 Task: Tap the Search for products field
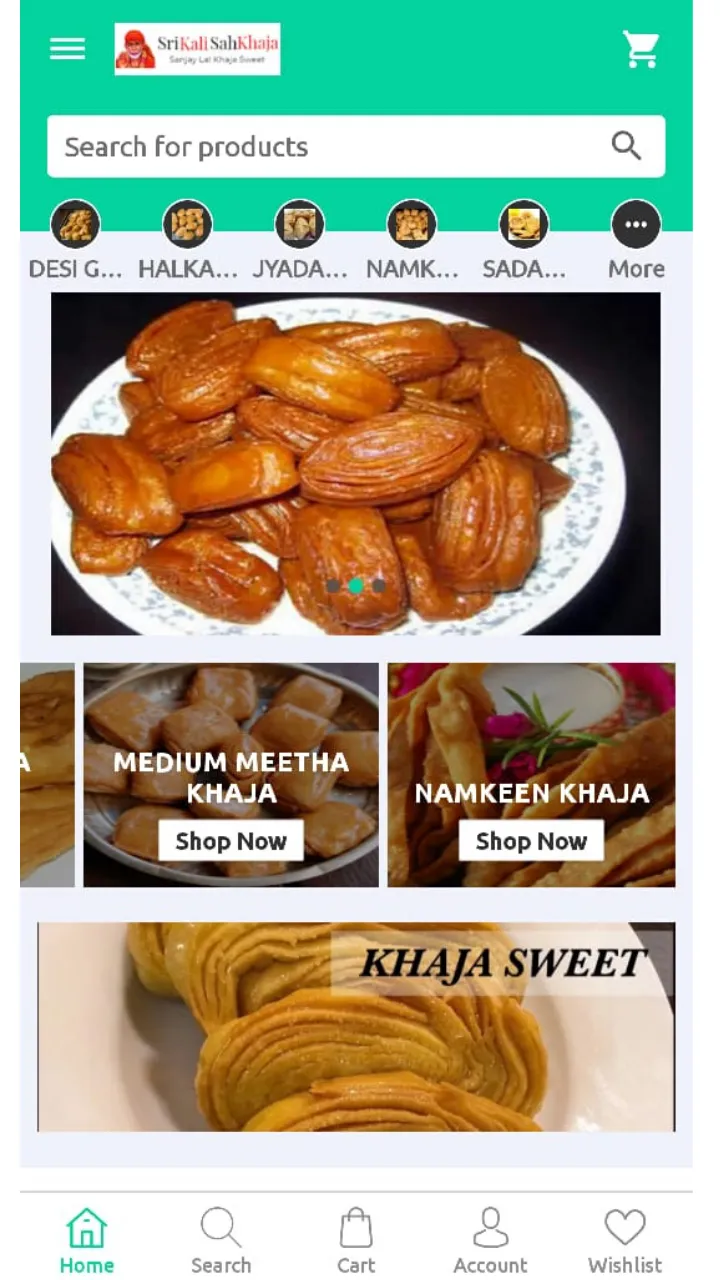[330, 147]
